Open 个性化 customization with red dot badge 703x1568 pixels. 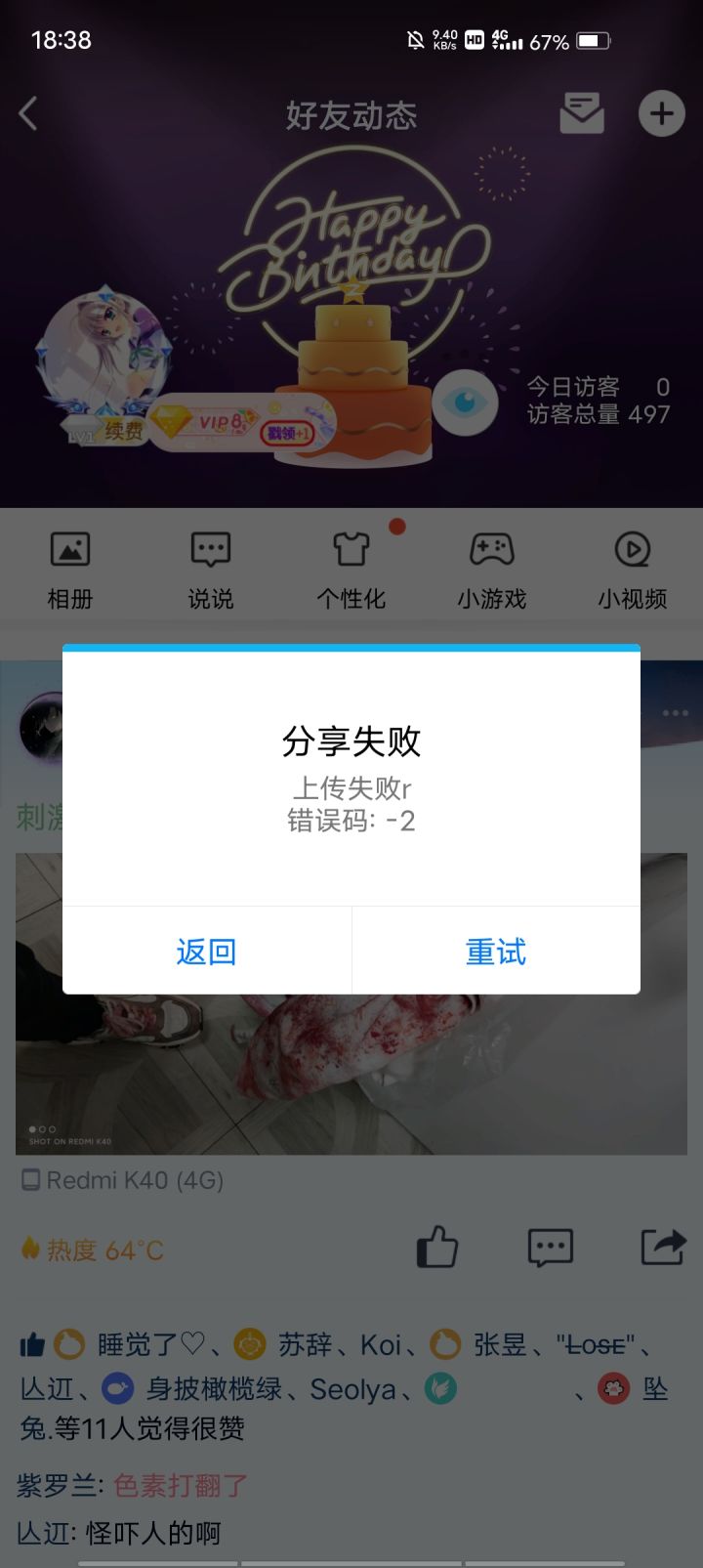[x=351, y=565]
